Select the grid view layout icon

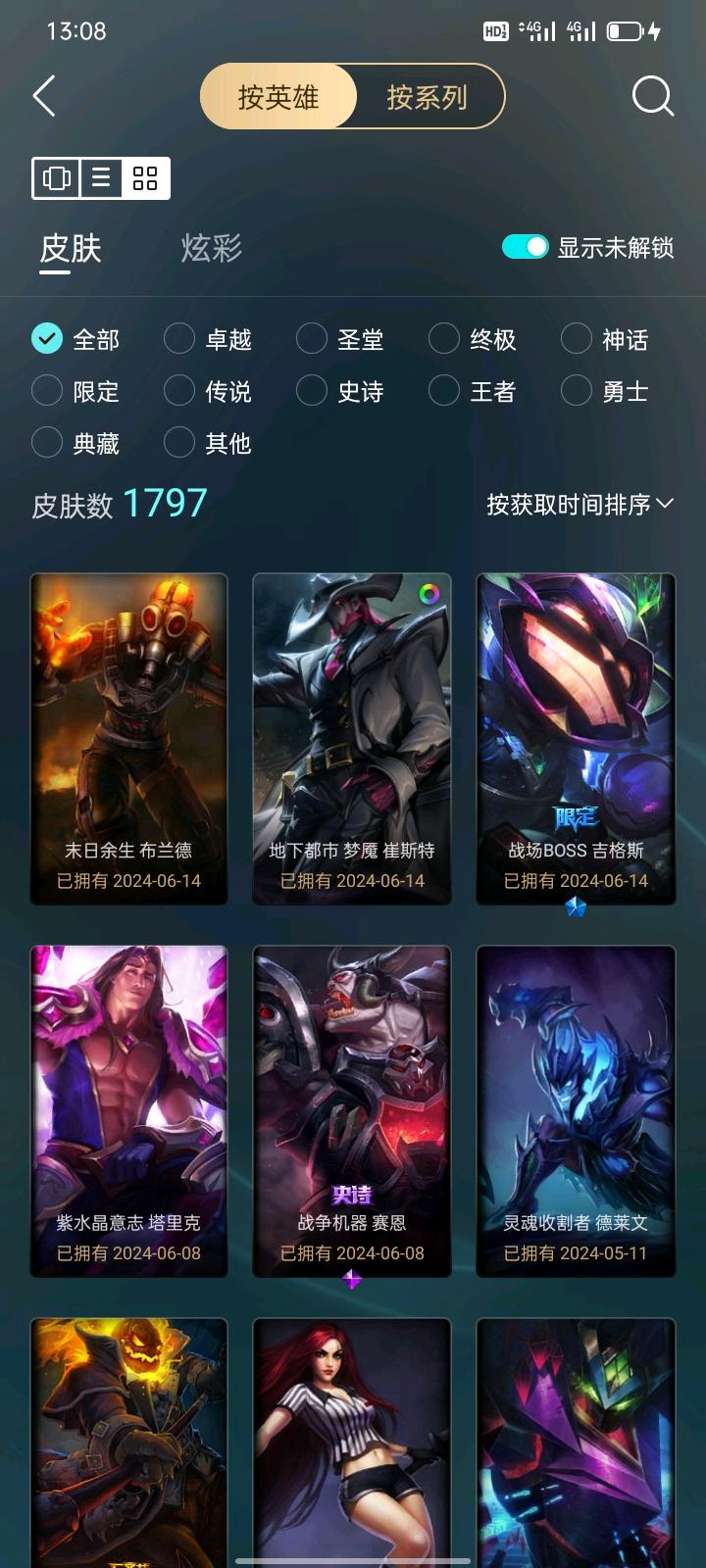[145, 178]
